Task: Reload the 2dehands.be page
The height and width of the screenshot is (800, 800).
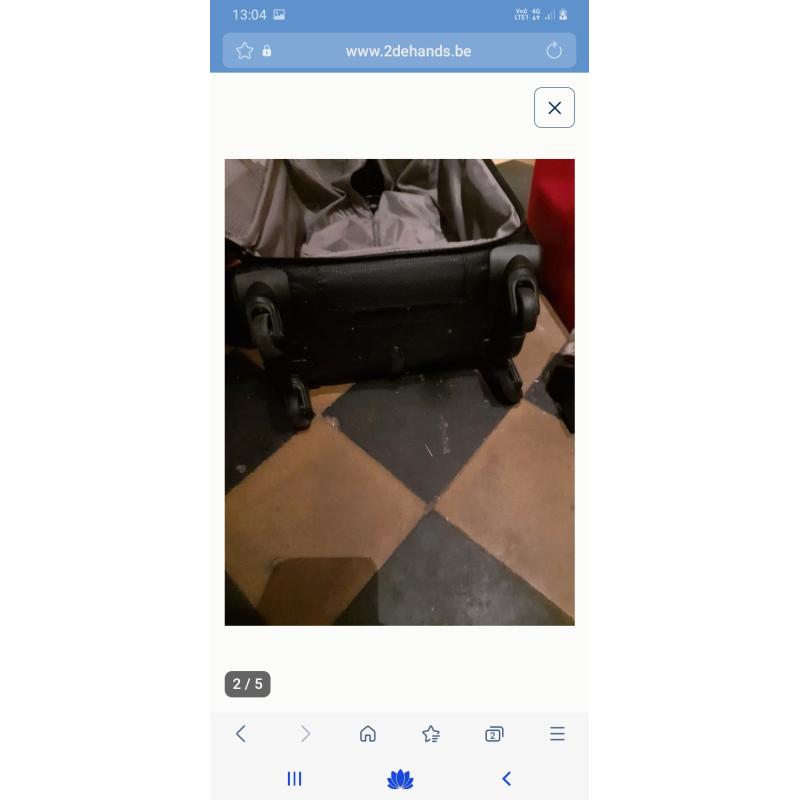Action: (x=554, y=51)
